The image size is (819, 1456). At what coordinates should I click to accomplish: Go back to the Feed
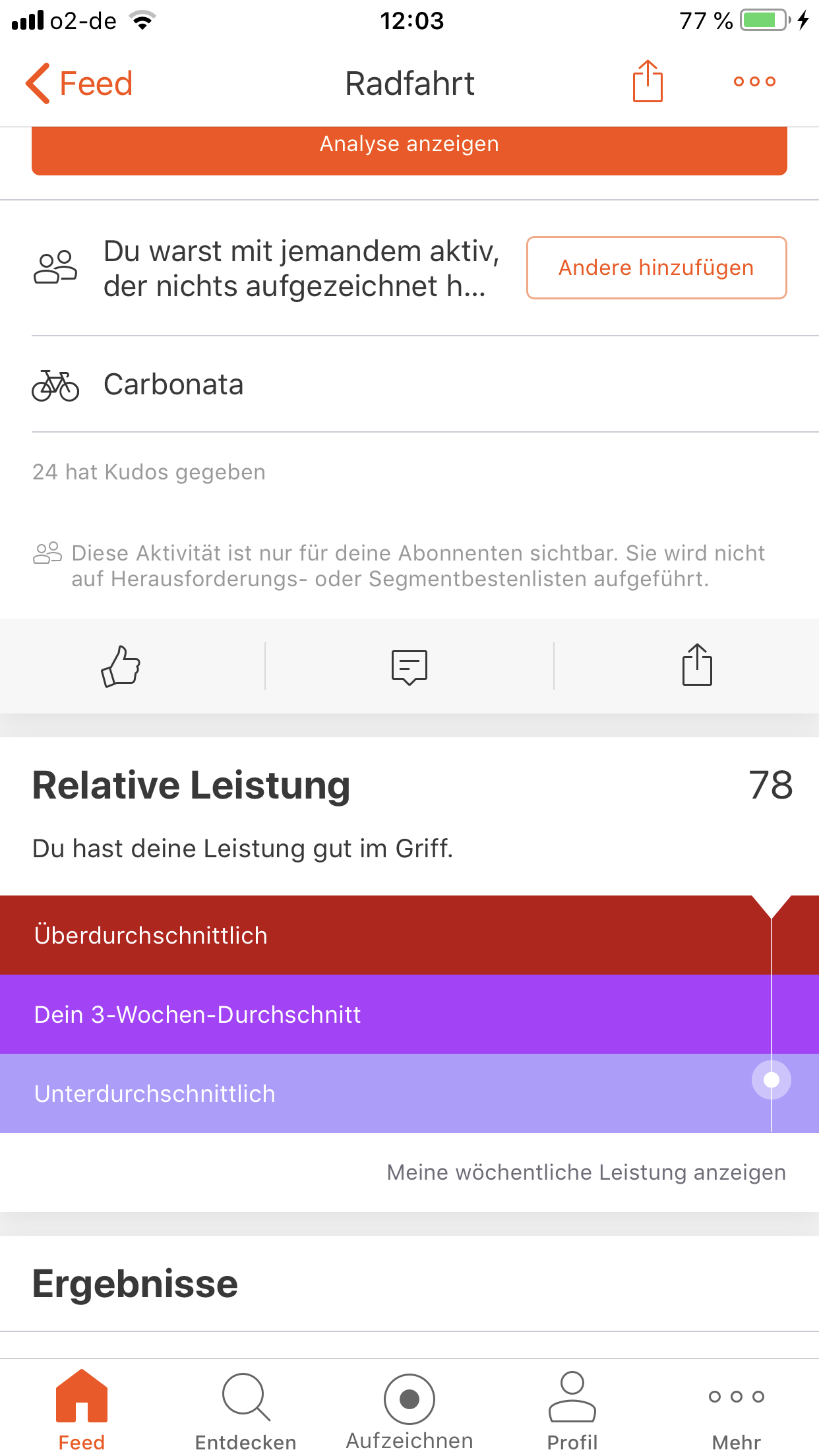[x=79, y=84]
